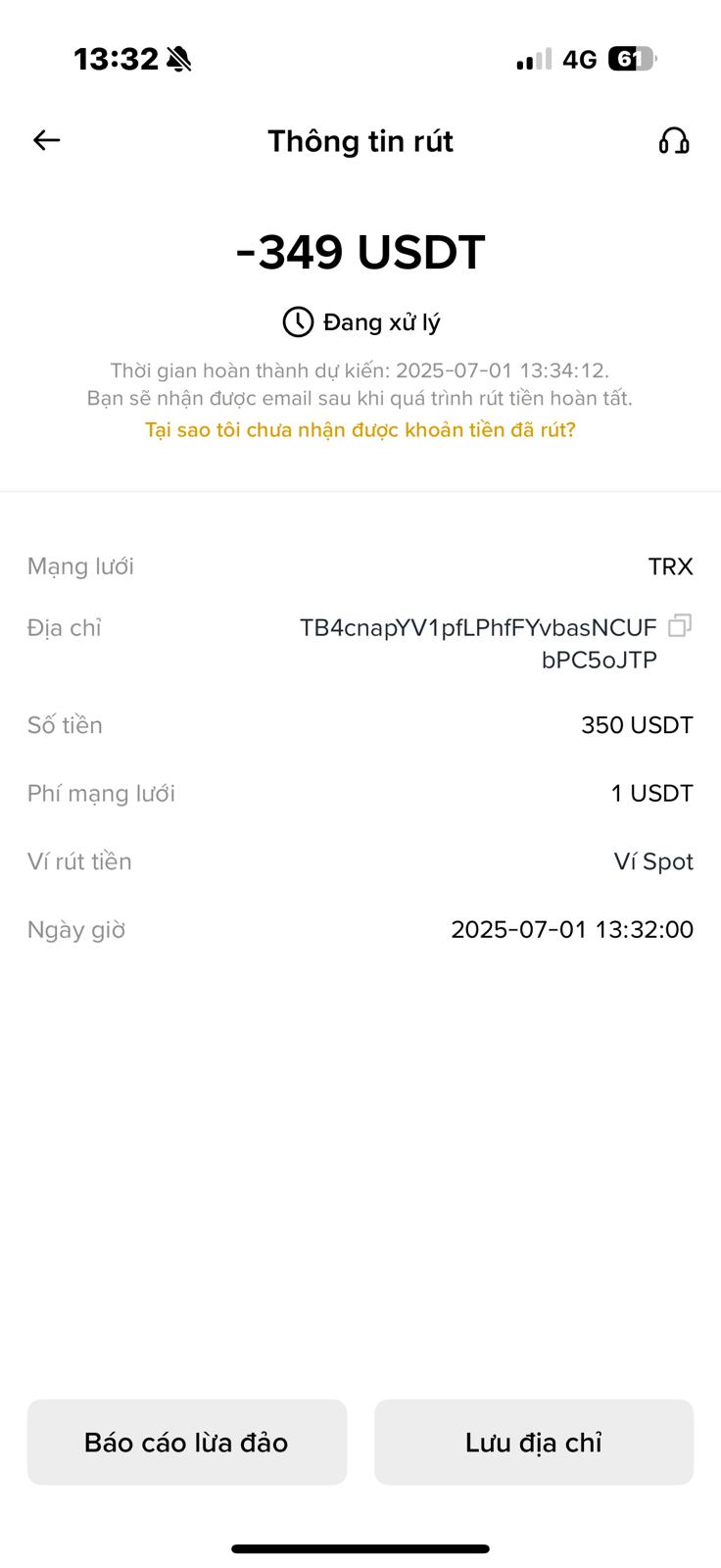Tap the clock icon next to Đang xử lý
The image size is (721, 1568).
(x=295, y=321)
